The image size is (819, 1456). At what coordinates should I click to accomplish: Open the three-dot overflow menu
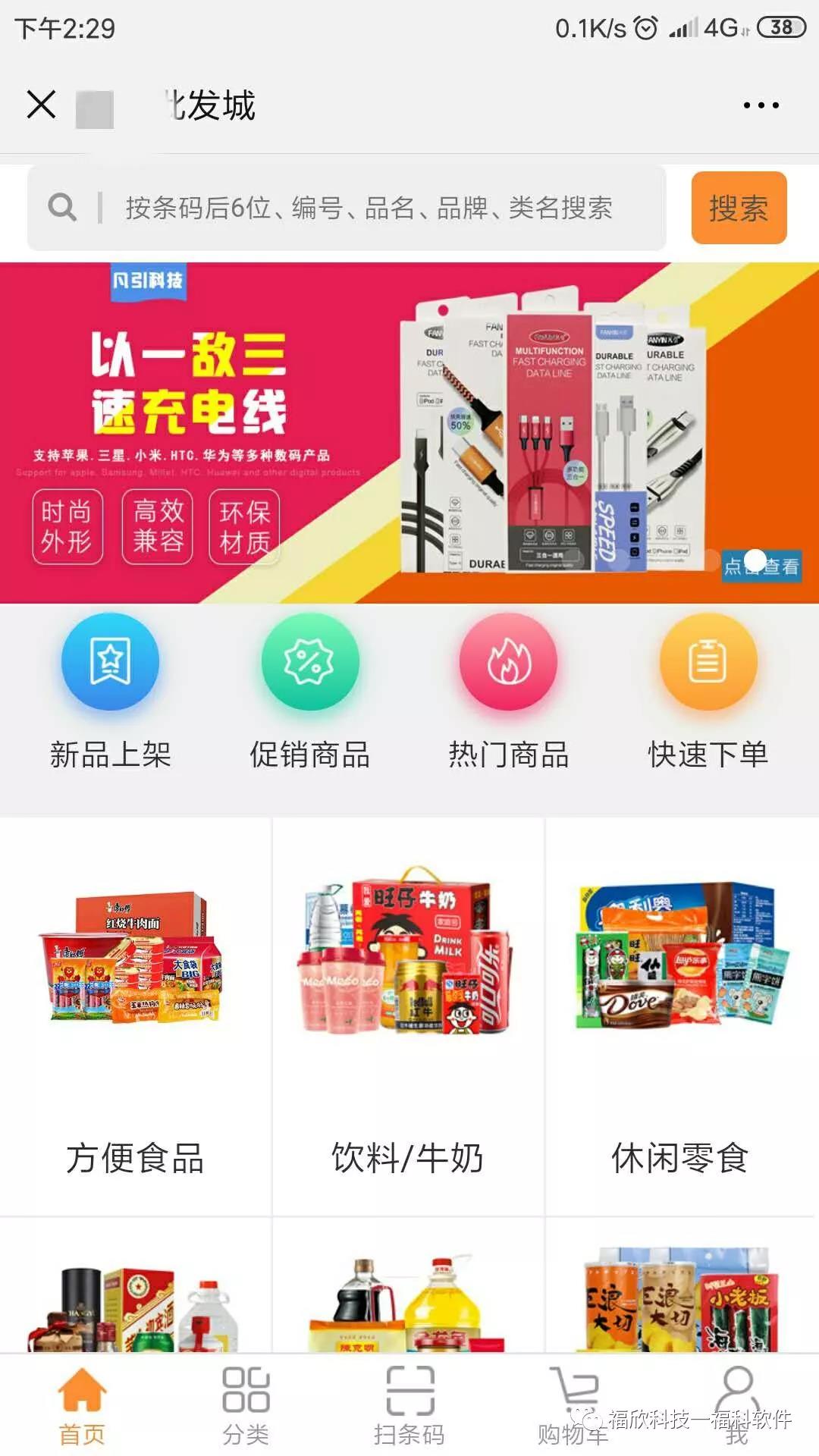pyautogui.click(x=761, y=105)
